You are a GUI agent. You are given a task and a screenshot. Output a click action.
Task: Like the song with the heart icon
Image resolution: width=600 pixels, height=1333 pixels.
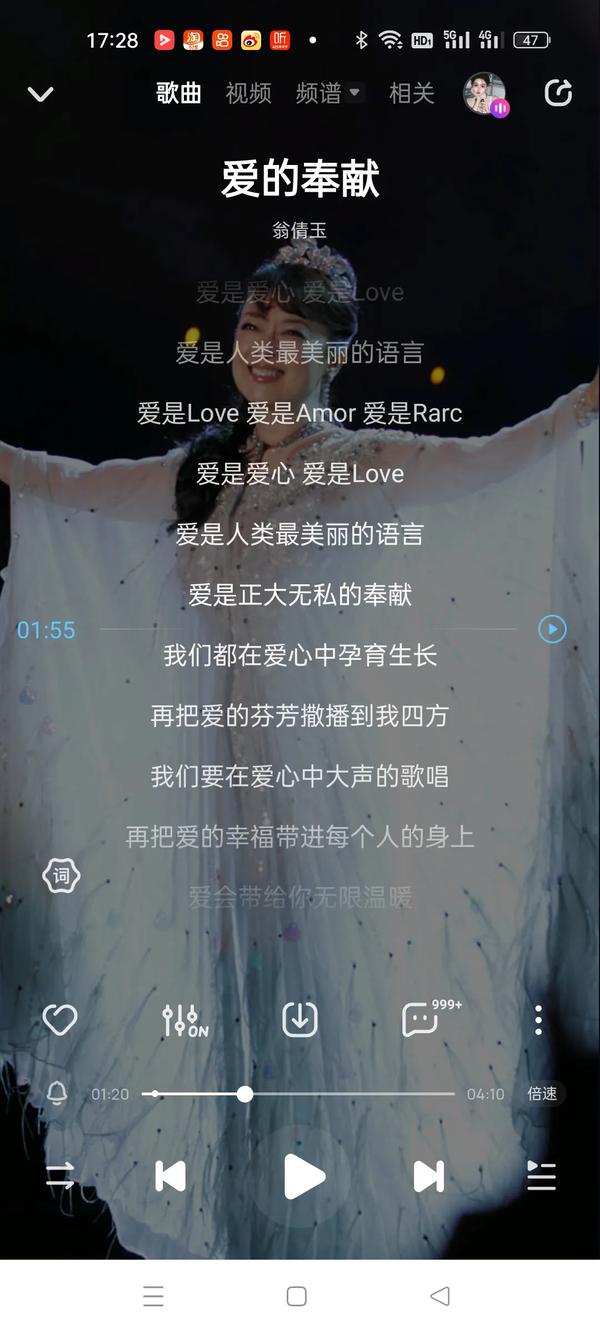pyautogui.click(x=60, y=1020)
